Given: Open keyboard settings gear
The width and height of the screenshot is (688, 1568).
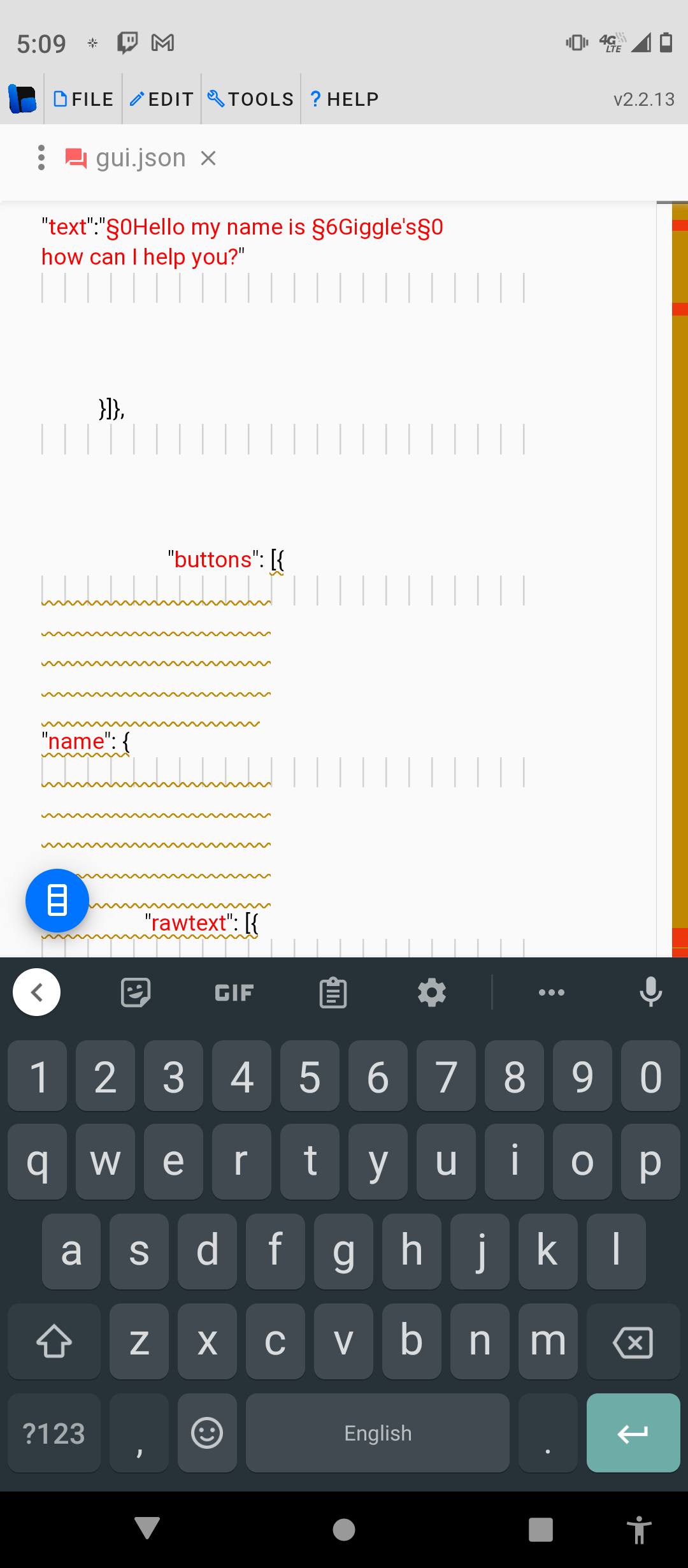Looking at the screenshot, I should coord(431,992).
